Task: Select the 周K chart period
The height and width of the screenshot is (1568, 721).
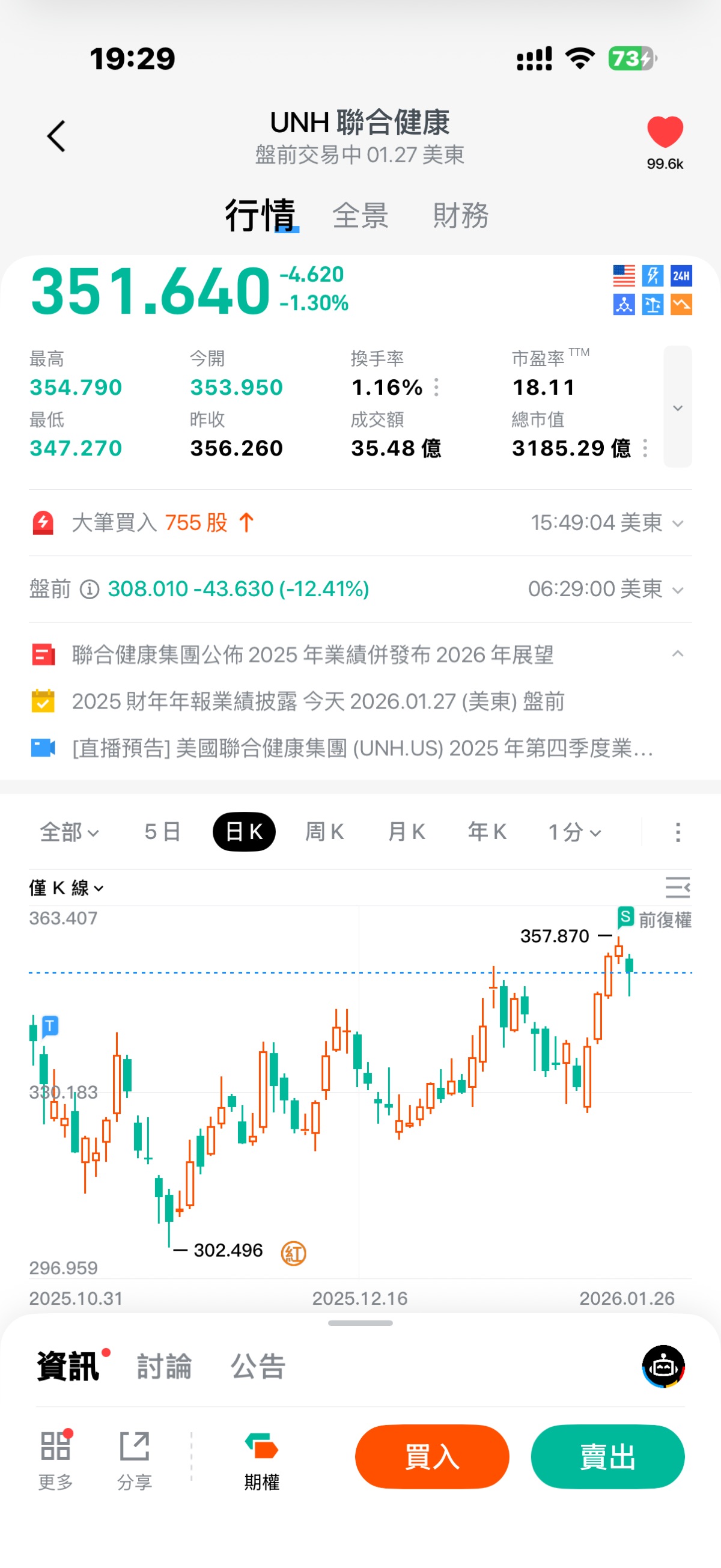Action: point(324,832)
